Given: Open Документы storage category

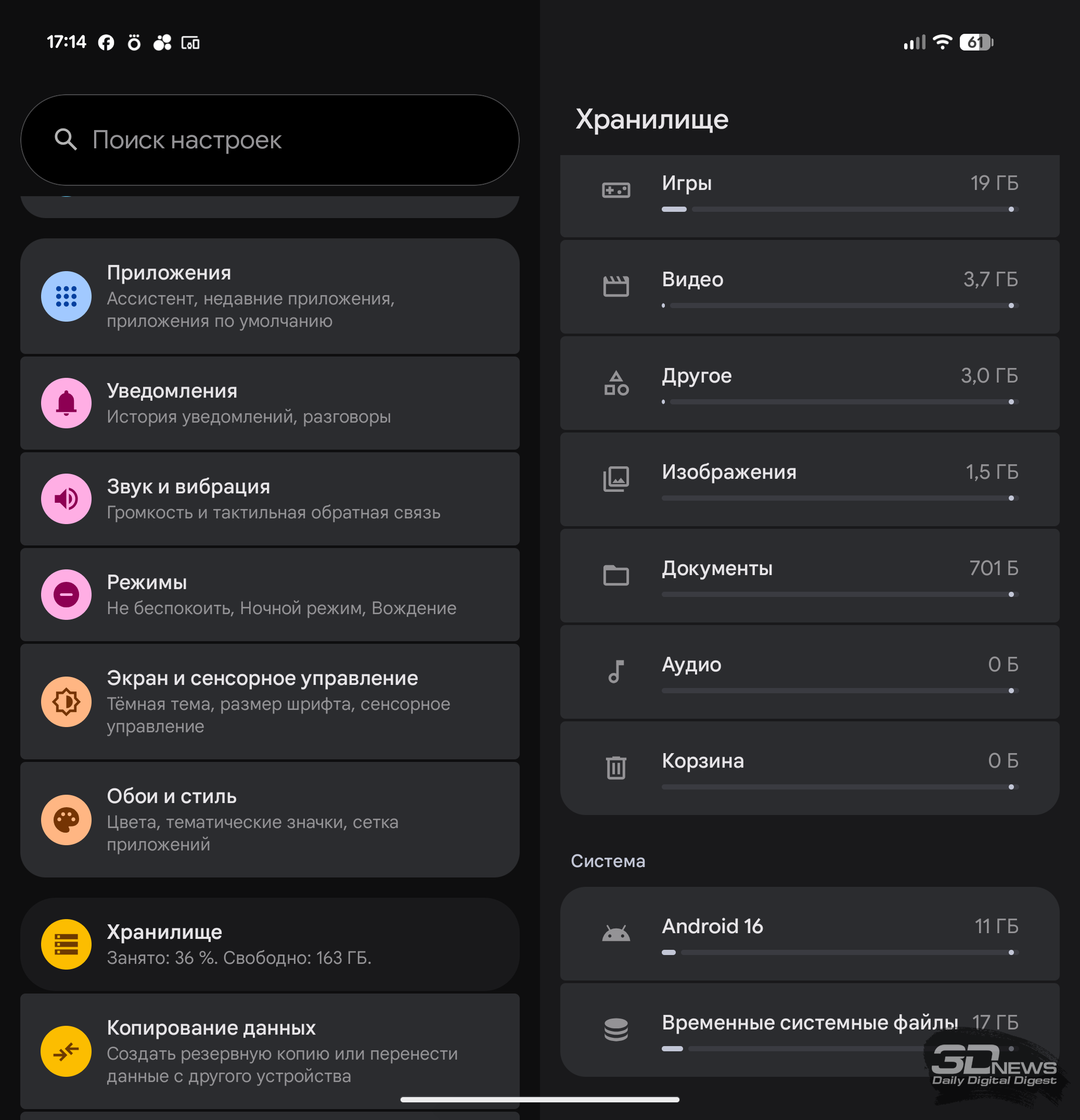Looking at the screenshot, I should coord(809,576).
